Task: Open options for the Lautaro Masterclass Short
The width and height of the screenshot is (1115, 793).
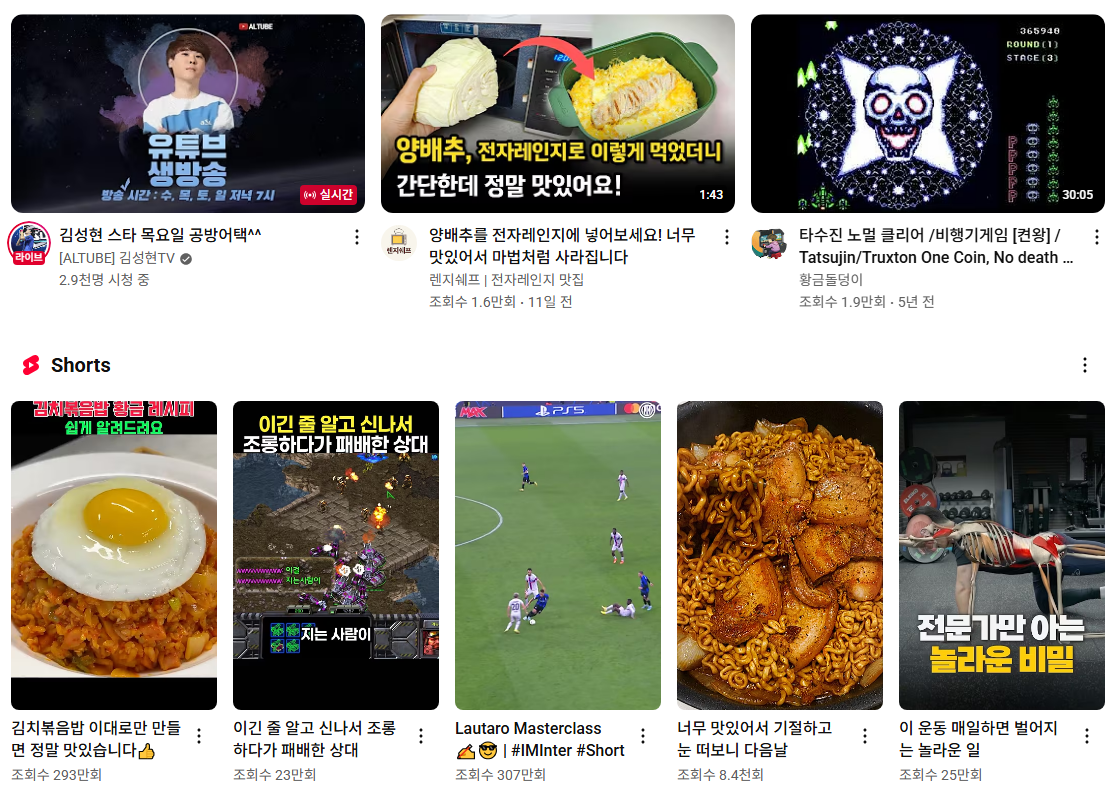Action: click(643, 736)
